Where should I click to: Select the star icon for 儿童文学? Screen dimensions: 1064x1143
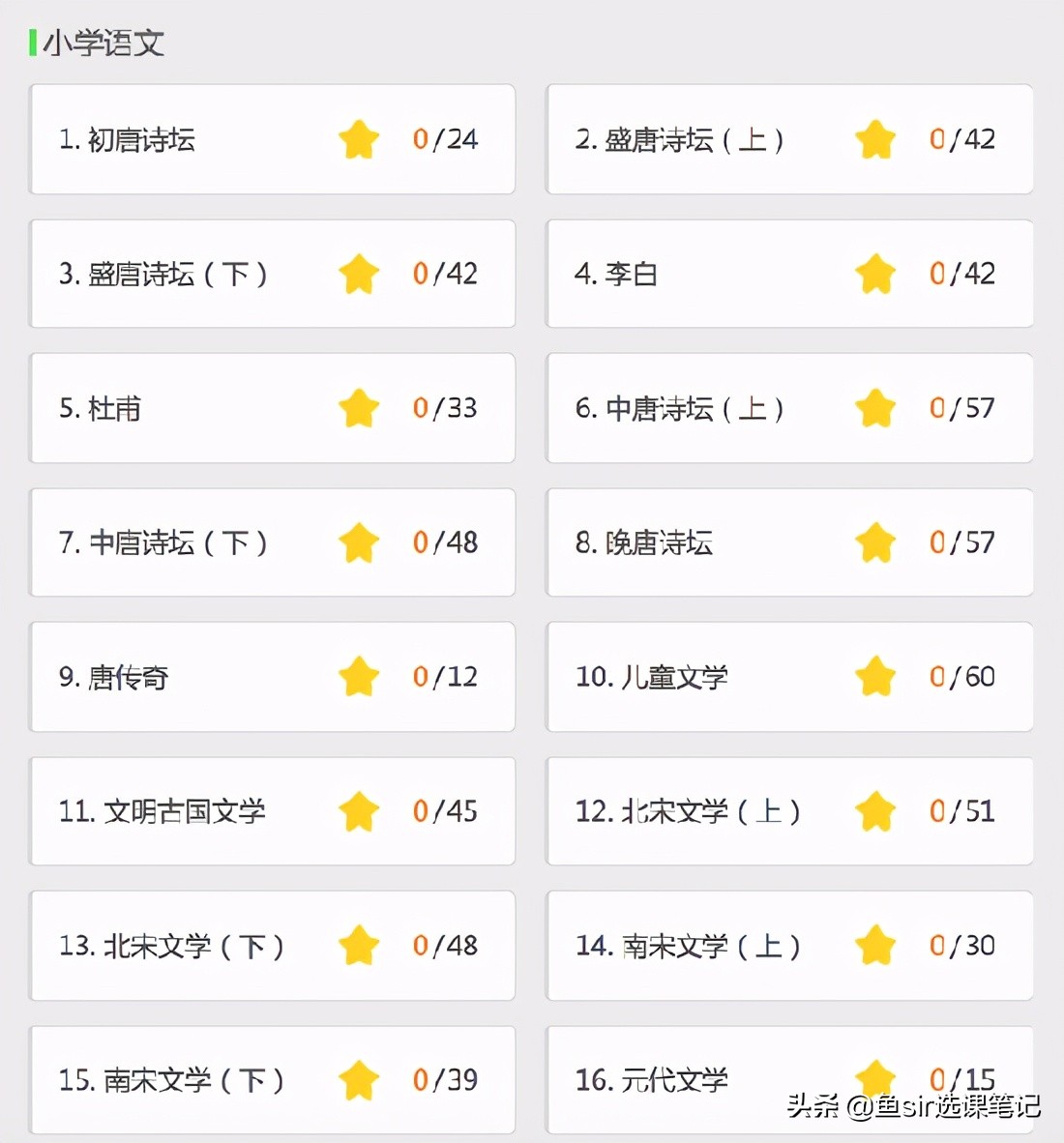(x=875, y=677)
